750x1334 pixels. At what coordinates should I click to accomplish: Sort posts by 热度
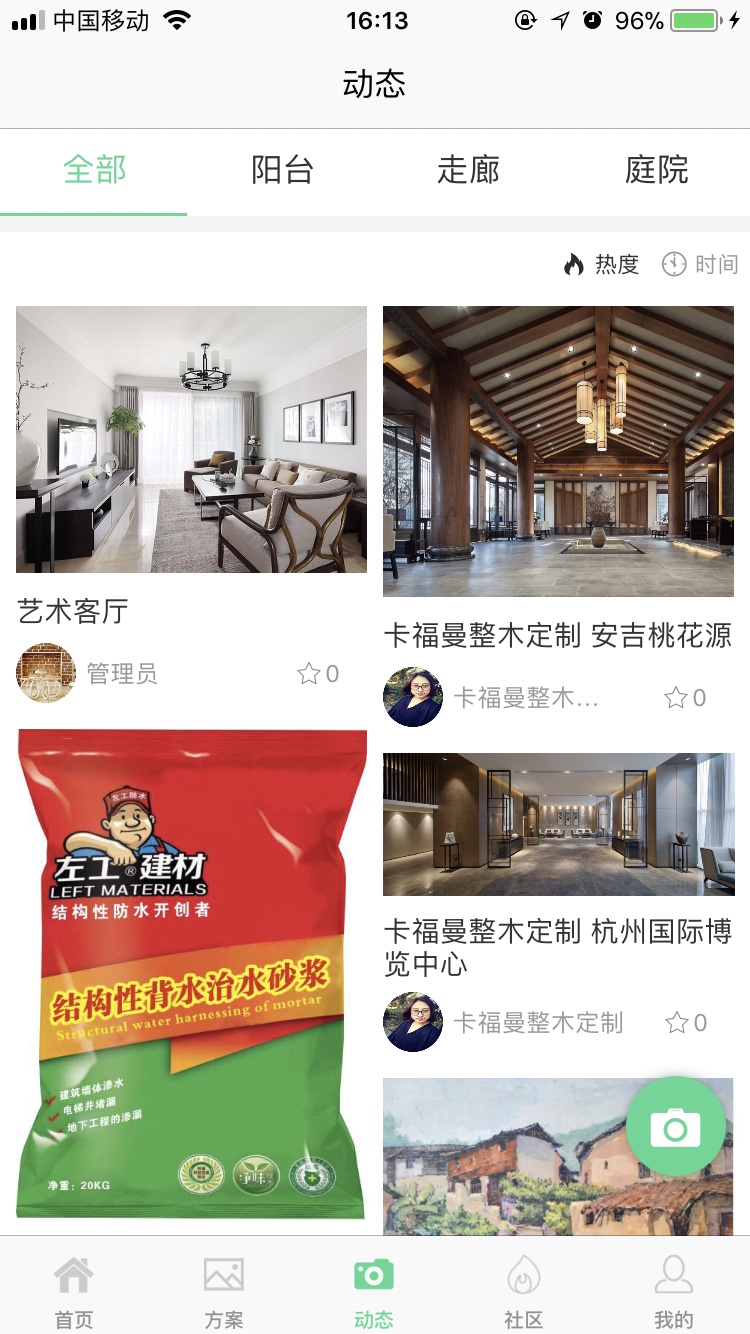click(x=601, y=264)
